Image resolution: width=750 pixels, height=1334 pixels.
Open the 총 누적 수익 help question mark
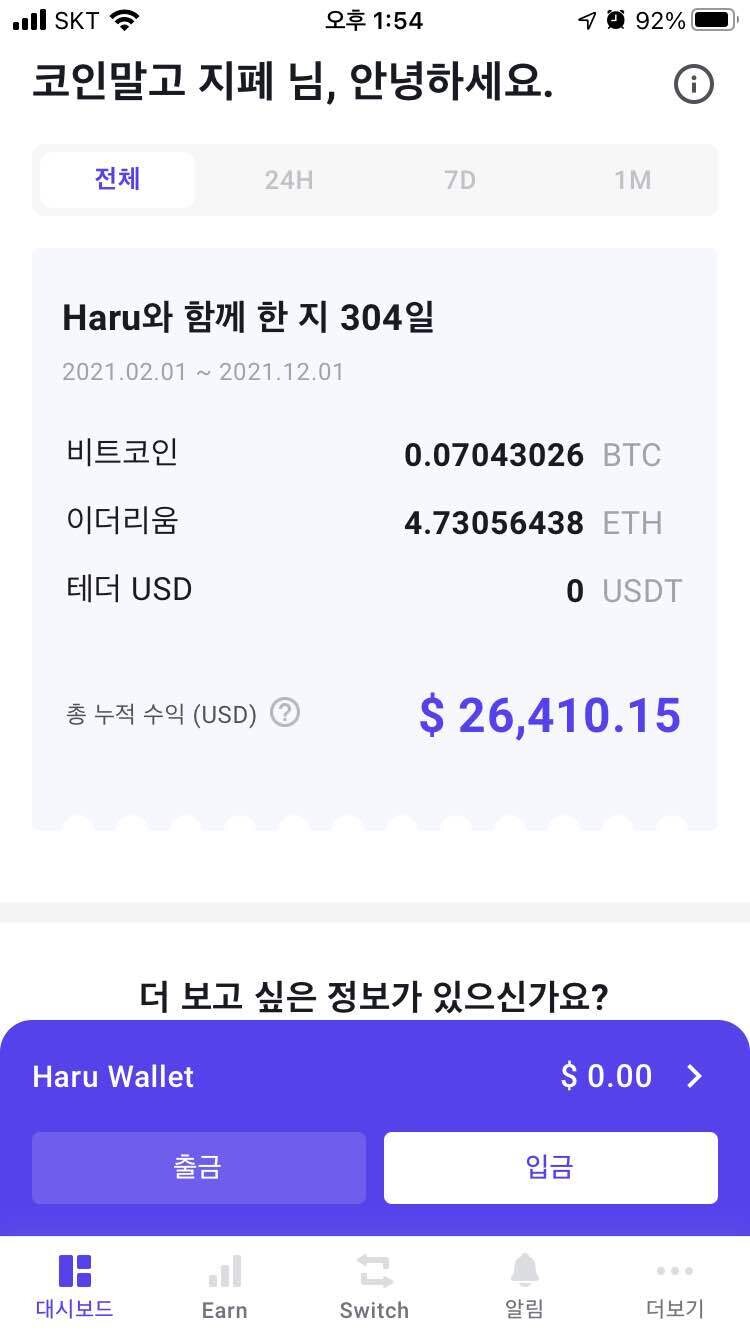[285, 712]
